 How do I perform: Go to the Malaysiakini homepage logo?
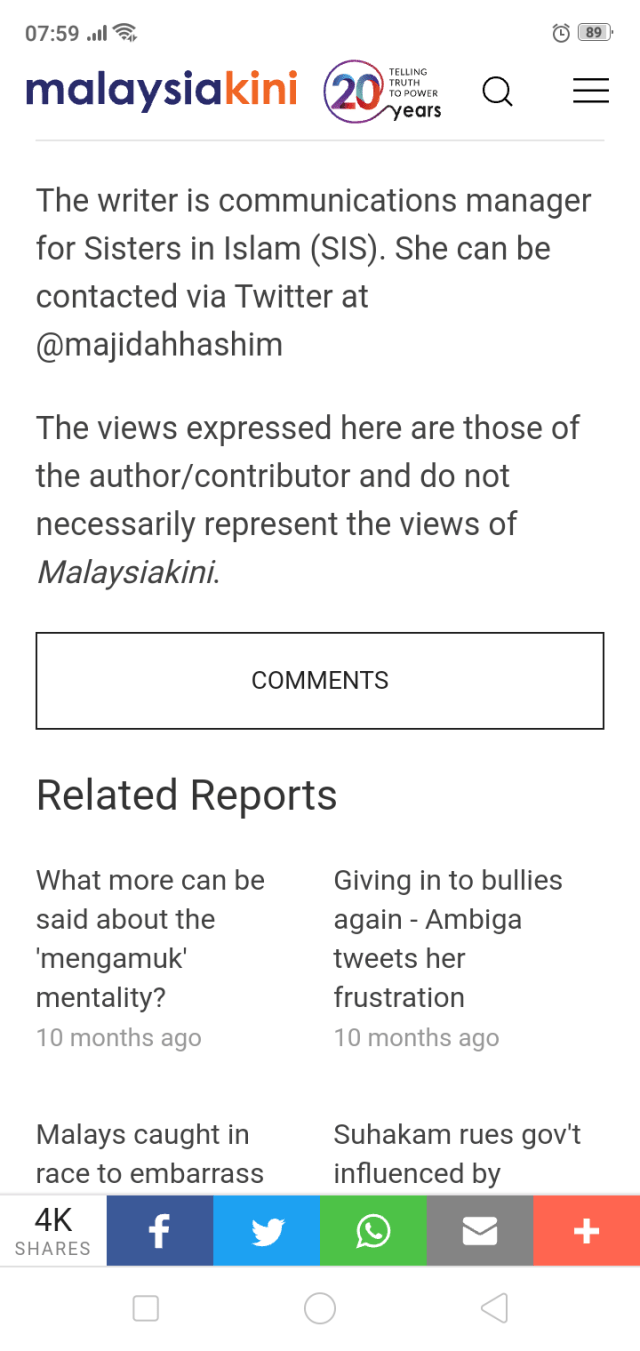coord(162,91)
